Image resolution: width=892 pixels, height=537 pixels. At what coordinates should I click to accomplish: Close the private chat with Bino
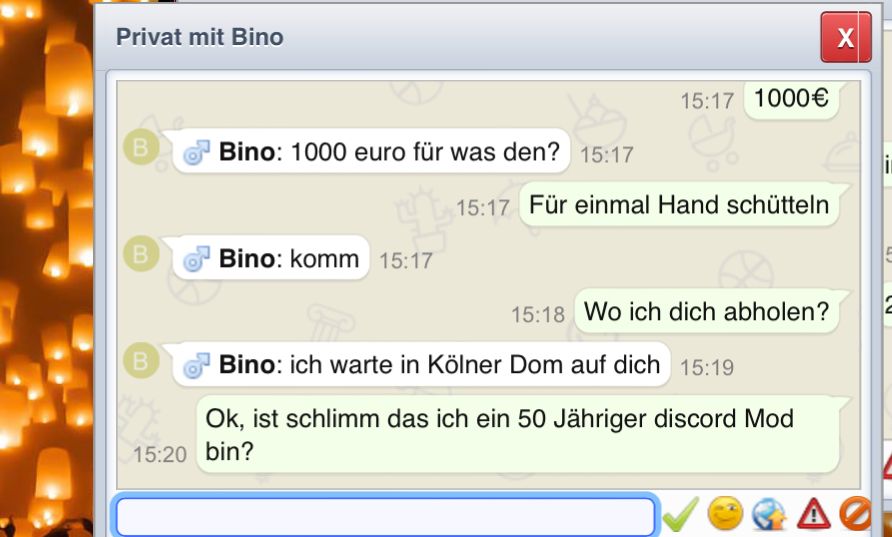coord(845,39)
